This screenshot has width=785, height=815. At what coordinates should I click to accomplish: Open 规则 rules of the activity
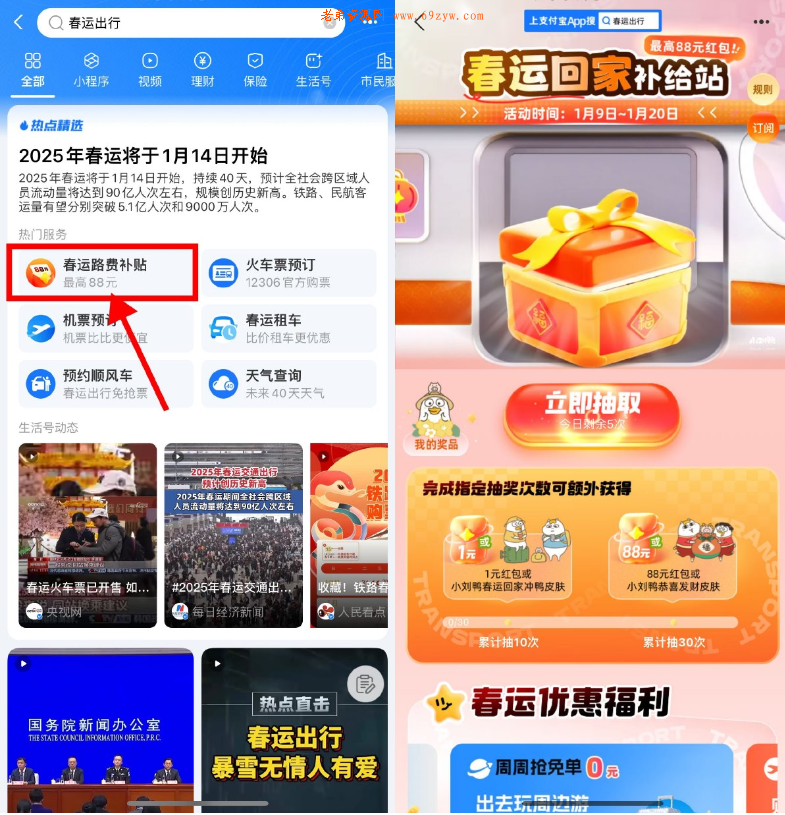[x=763, y=90]
